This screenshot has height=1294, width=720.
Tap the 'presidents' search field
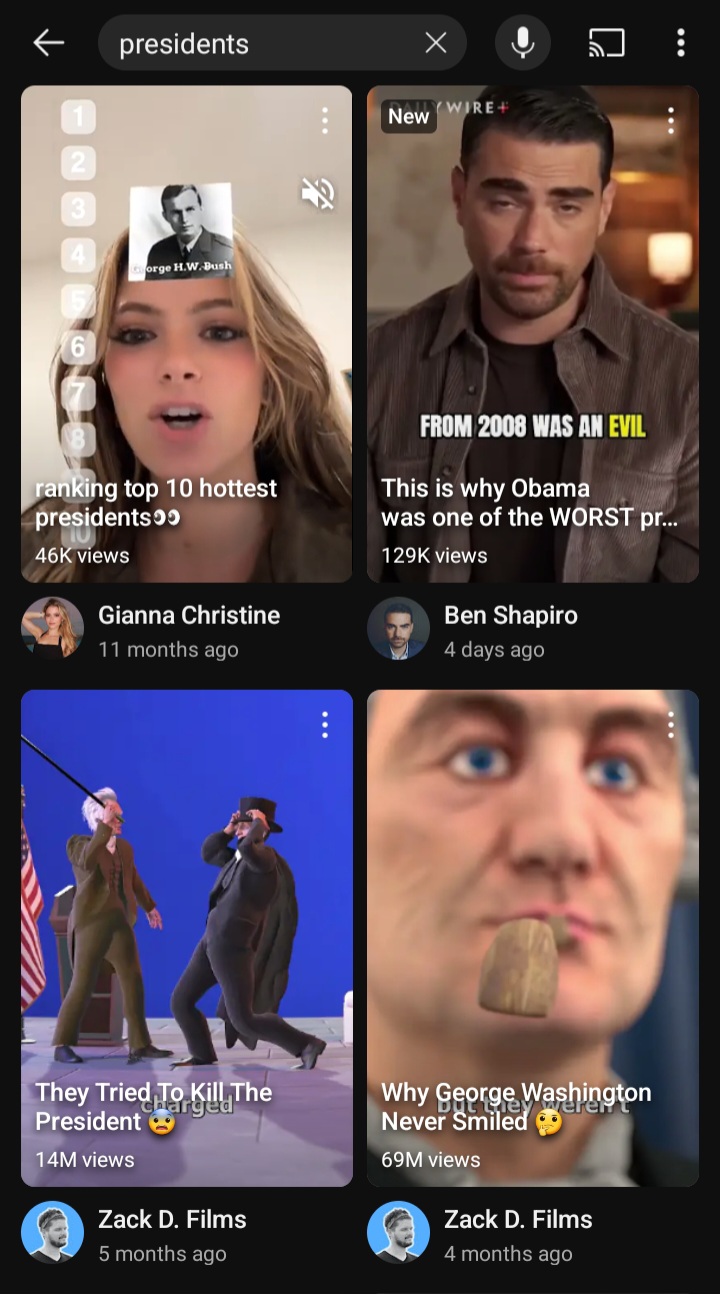coord(260,43)
